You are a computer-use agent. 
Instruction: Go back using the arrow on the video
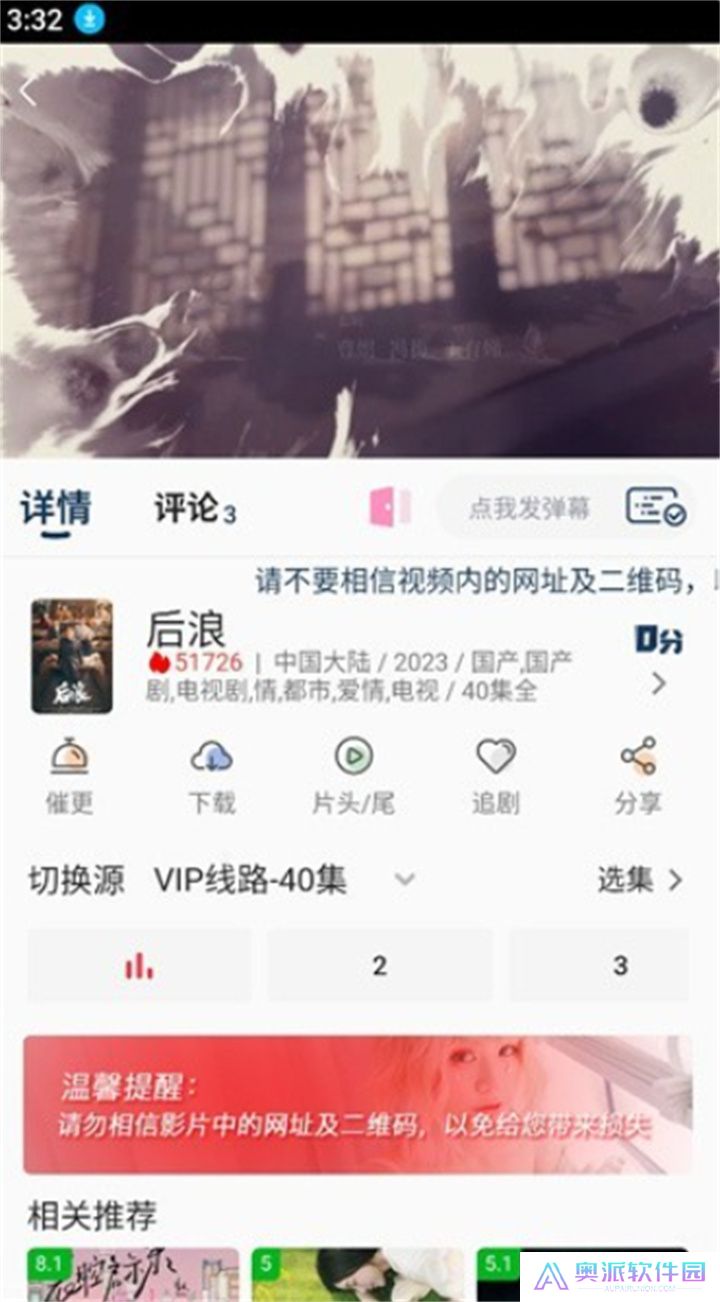(28, 93)
